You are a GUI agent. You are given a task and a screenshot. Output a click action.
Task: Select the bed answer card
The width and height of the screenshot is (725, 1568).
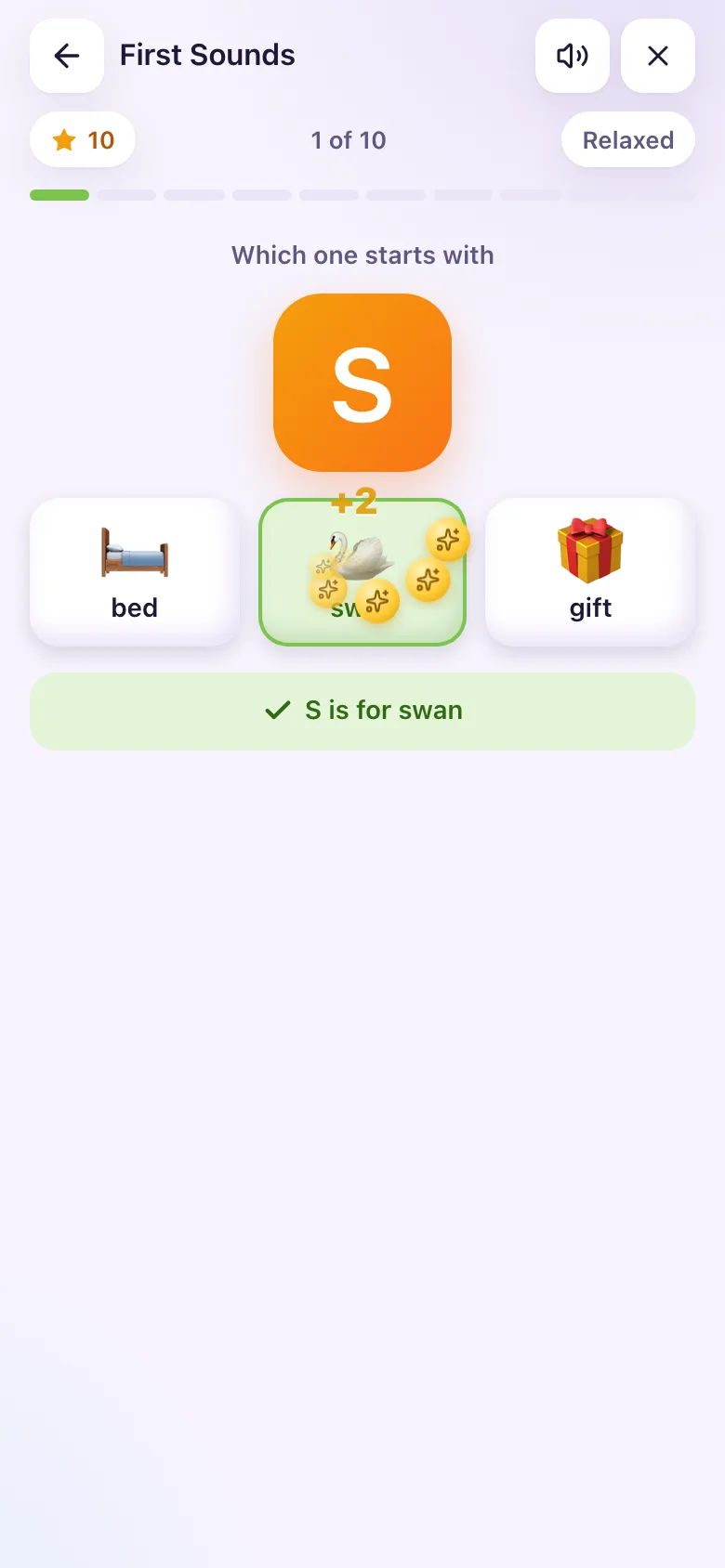(135, 572)
